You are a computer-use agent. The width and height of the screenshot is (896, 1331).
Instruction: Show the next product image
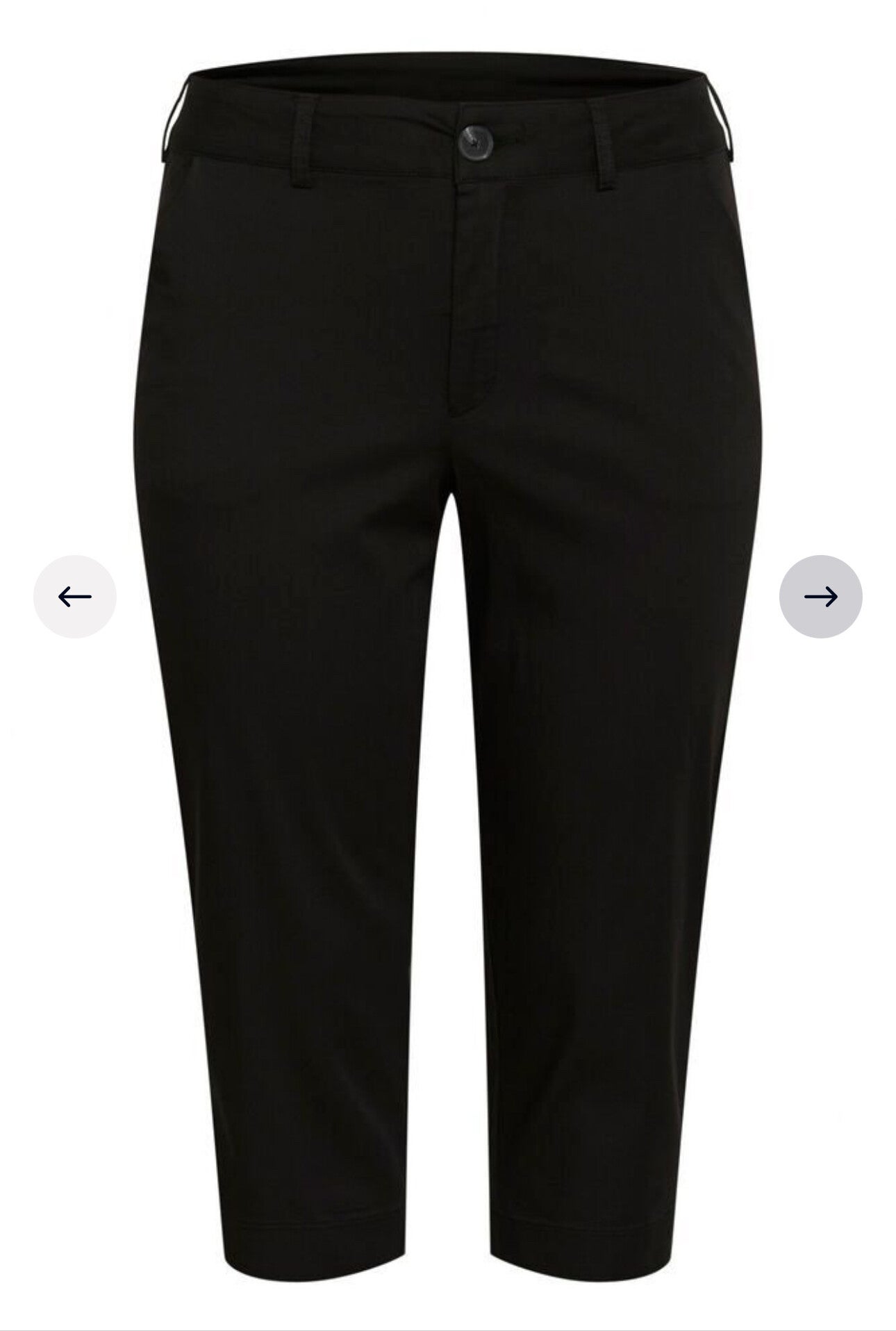coord(820,596)
